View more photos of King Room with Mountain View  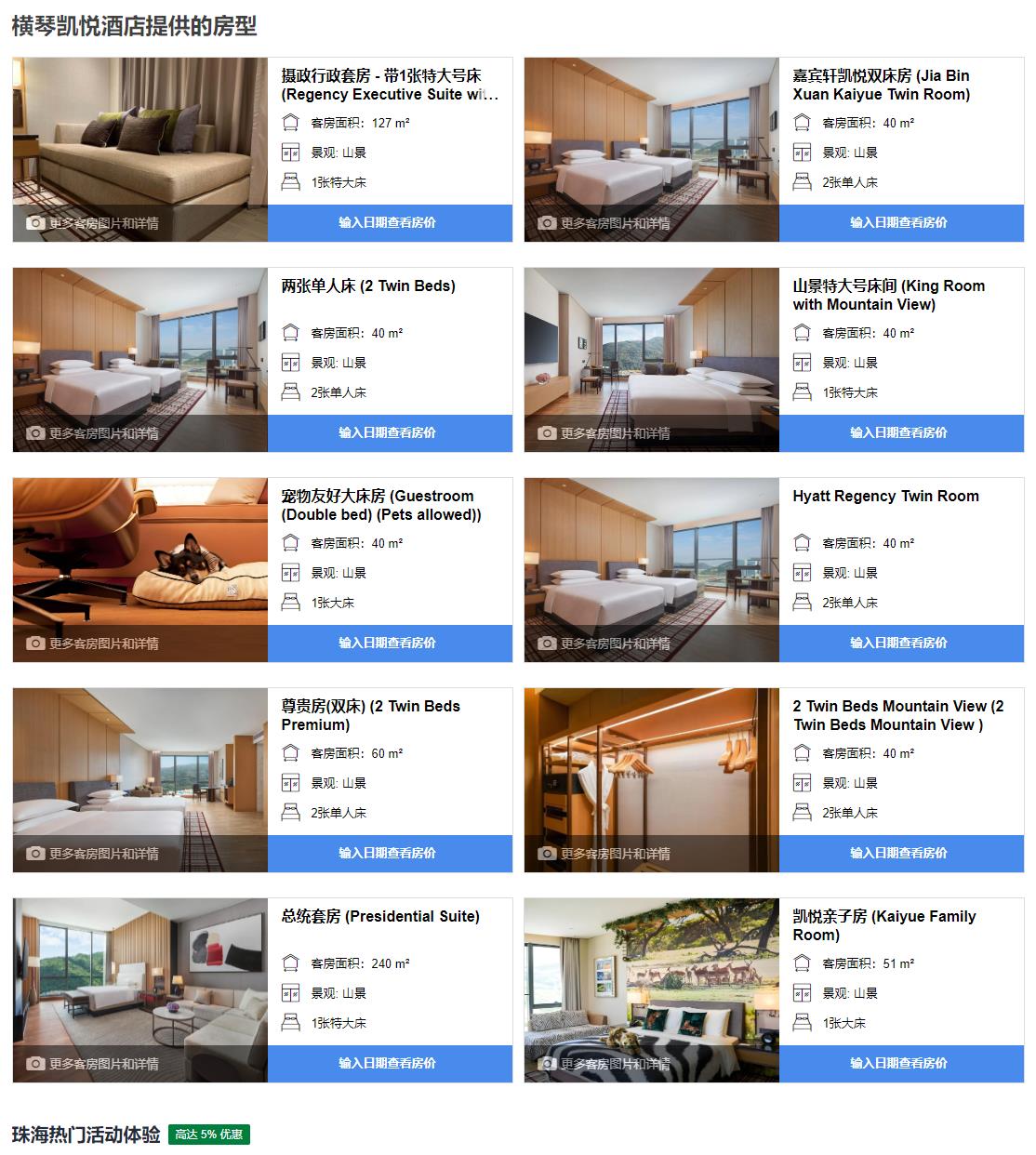[x=604, y=433]
